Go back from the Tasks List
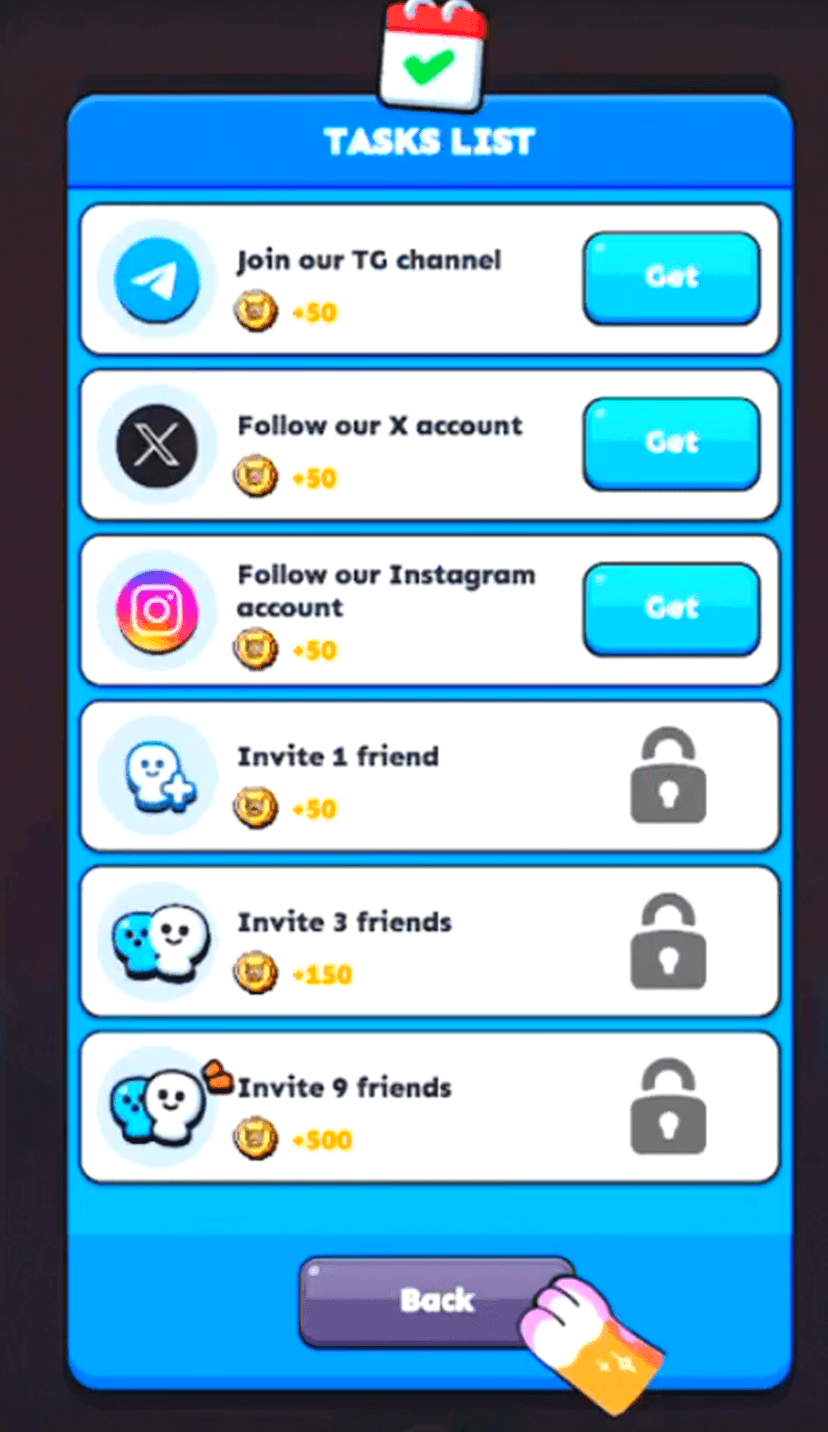828x1432 pixels. (436, 1300)
